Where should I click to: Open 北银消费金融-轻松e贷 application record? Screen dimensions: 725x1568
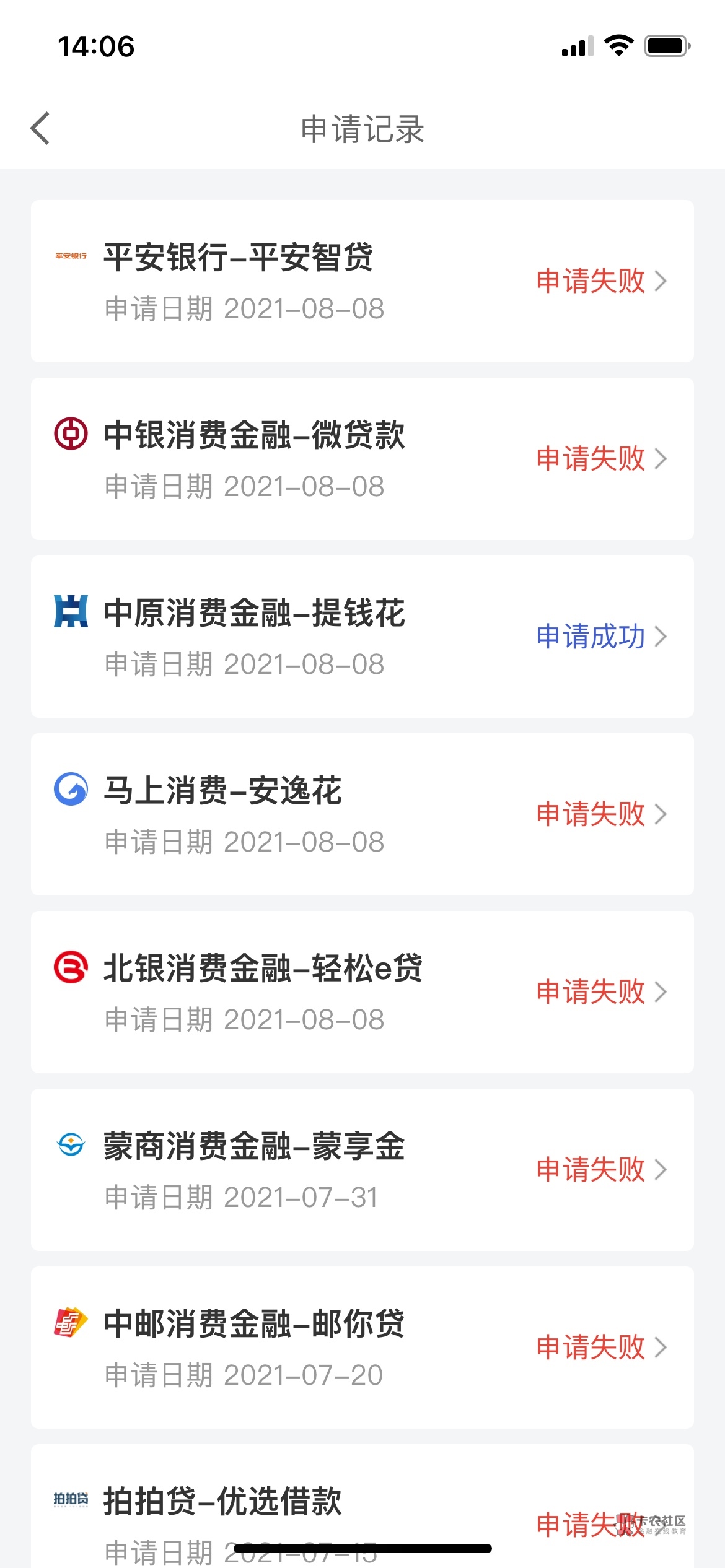pos(362,992)
